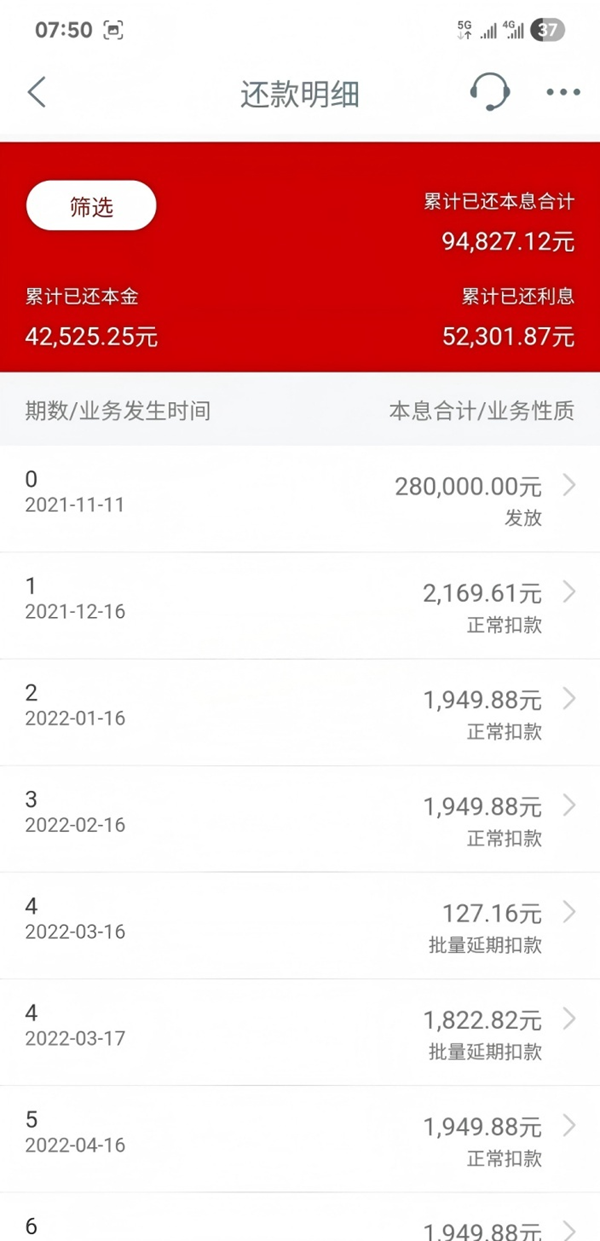Open the 1,822.82元 entry dated 2022-03-17
This screenshot has height=1241, width=600.
(x=300, y=1033)
